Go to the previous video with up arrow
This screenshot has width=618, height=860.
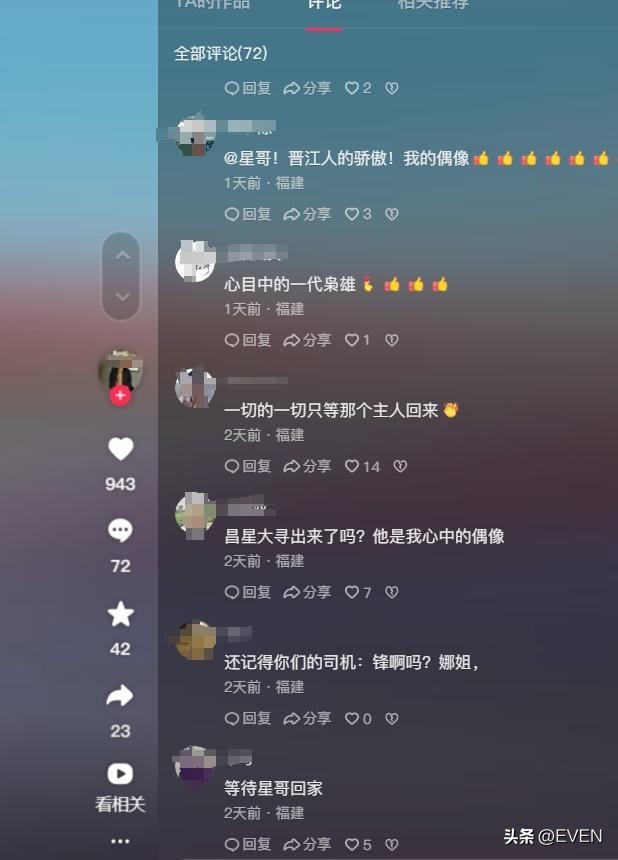coord(122,256)
